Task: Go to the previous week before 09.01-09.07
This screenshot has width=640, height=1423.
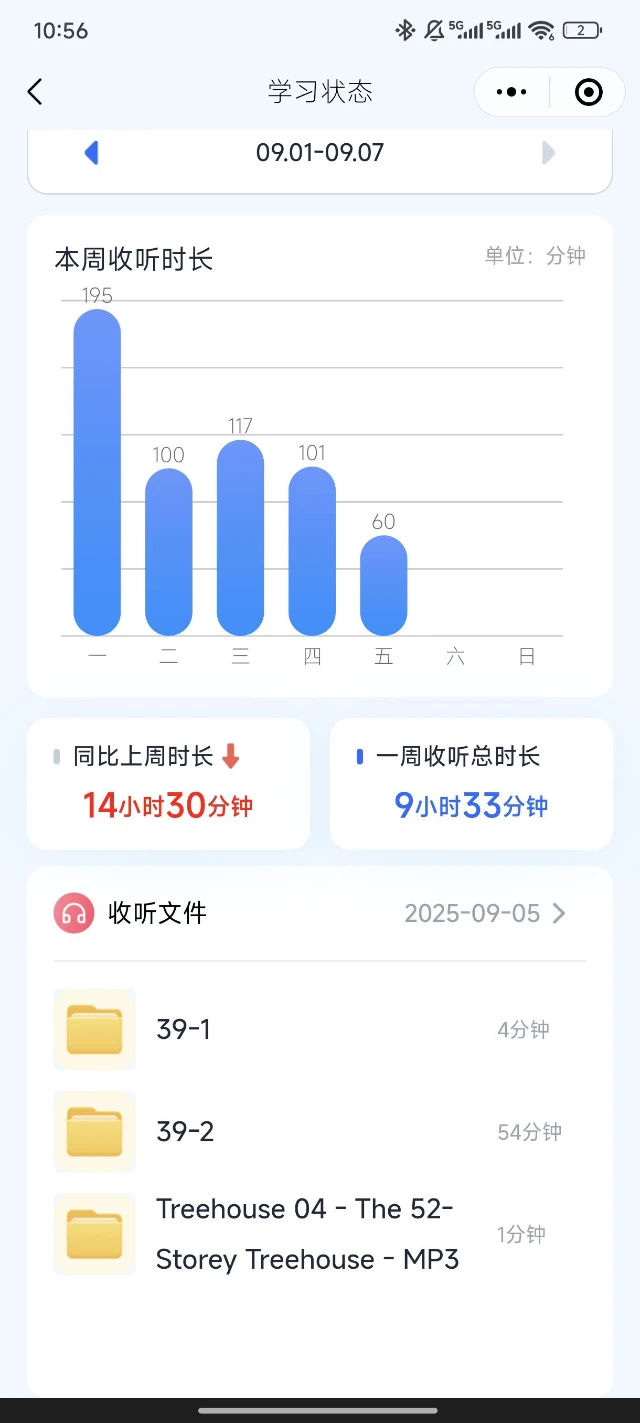Action: [x=92, y=152]
